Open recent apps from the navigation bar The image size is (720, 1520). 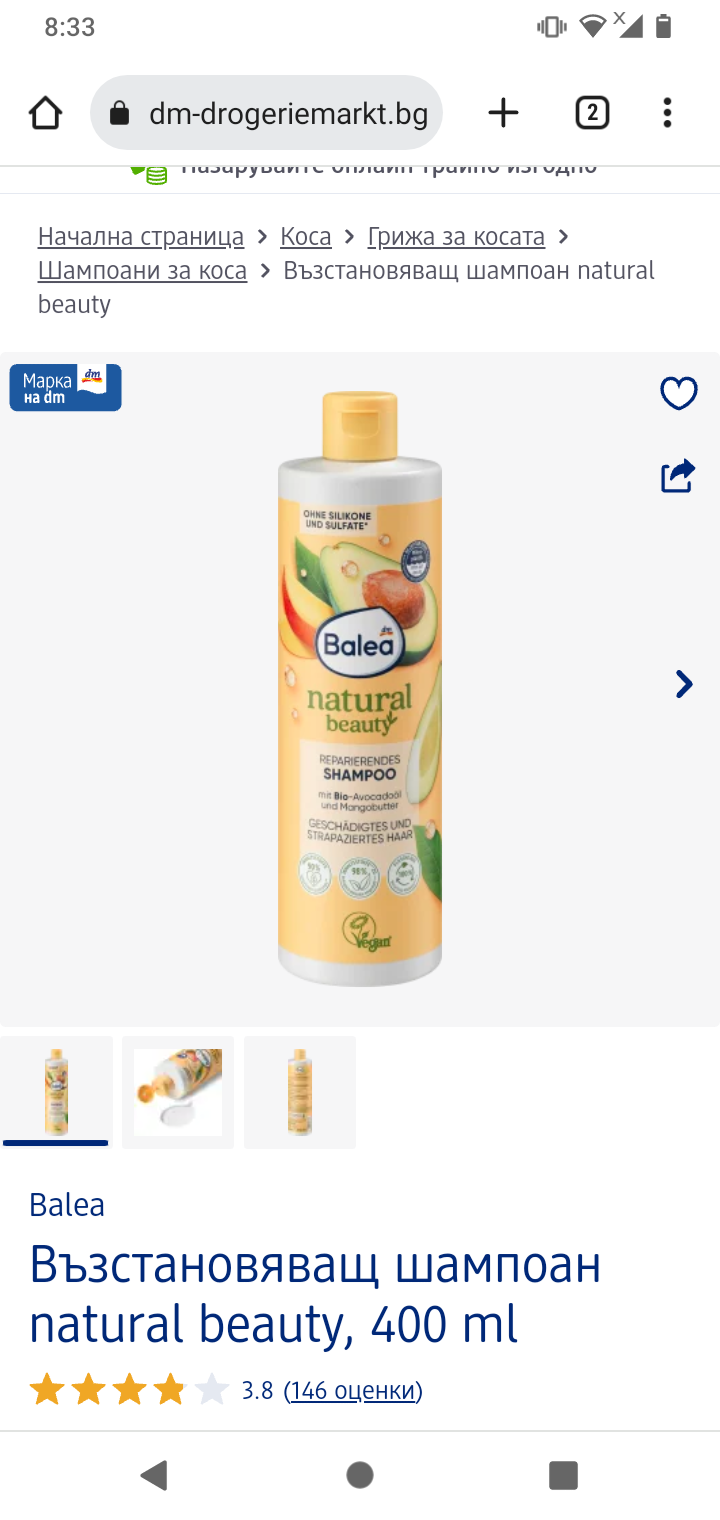[x=563, y=1475]
